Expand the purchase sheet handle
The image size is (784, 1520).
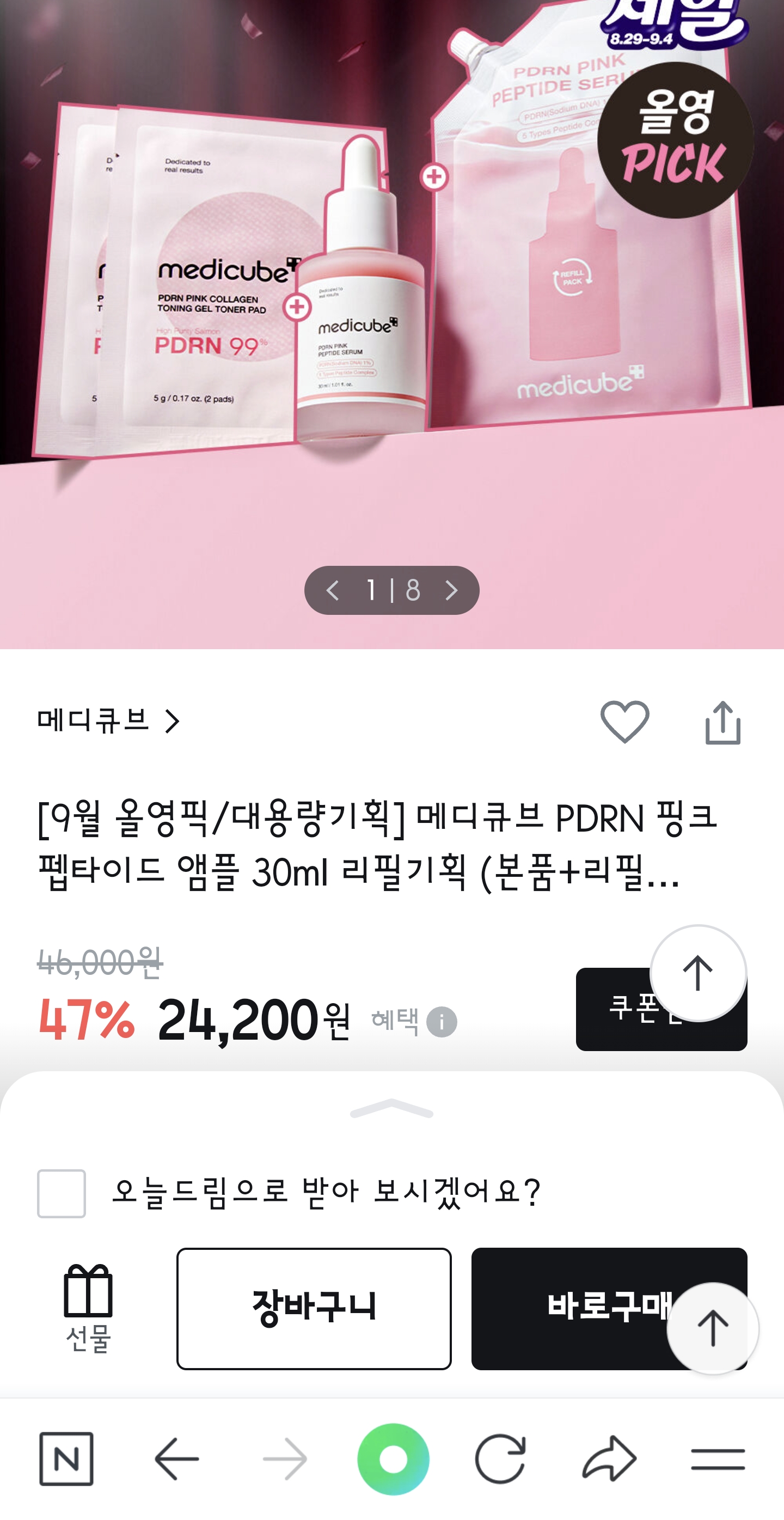click(x=391, y=1110)
